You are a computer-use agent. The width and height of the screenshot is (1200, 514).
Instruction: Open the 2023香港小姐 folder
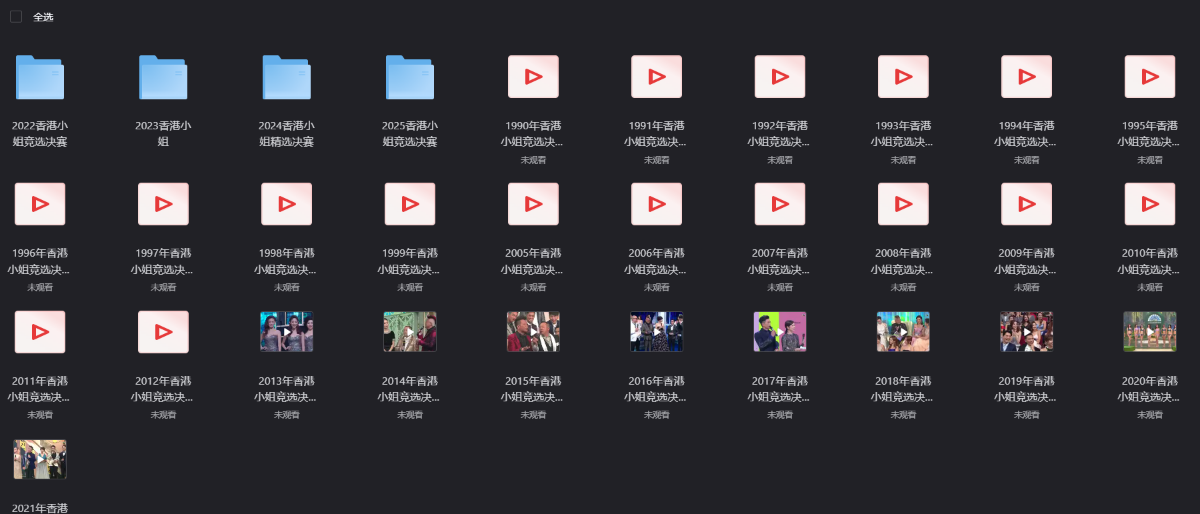[x=163, y=78]
